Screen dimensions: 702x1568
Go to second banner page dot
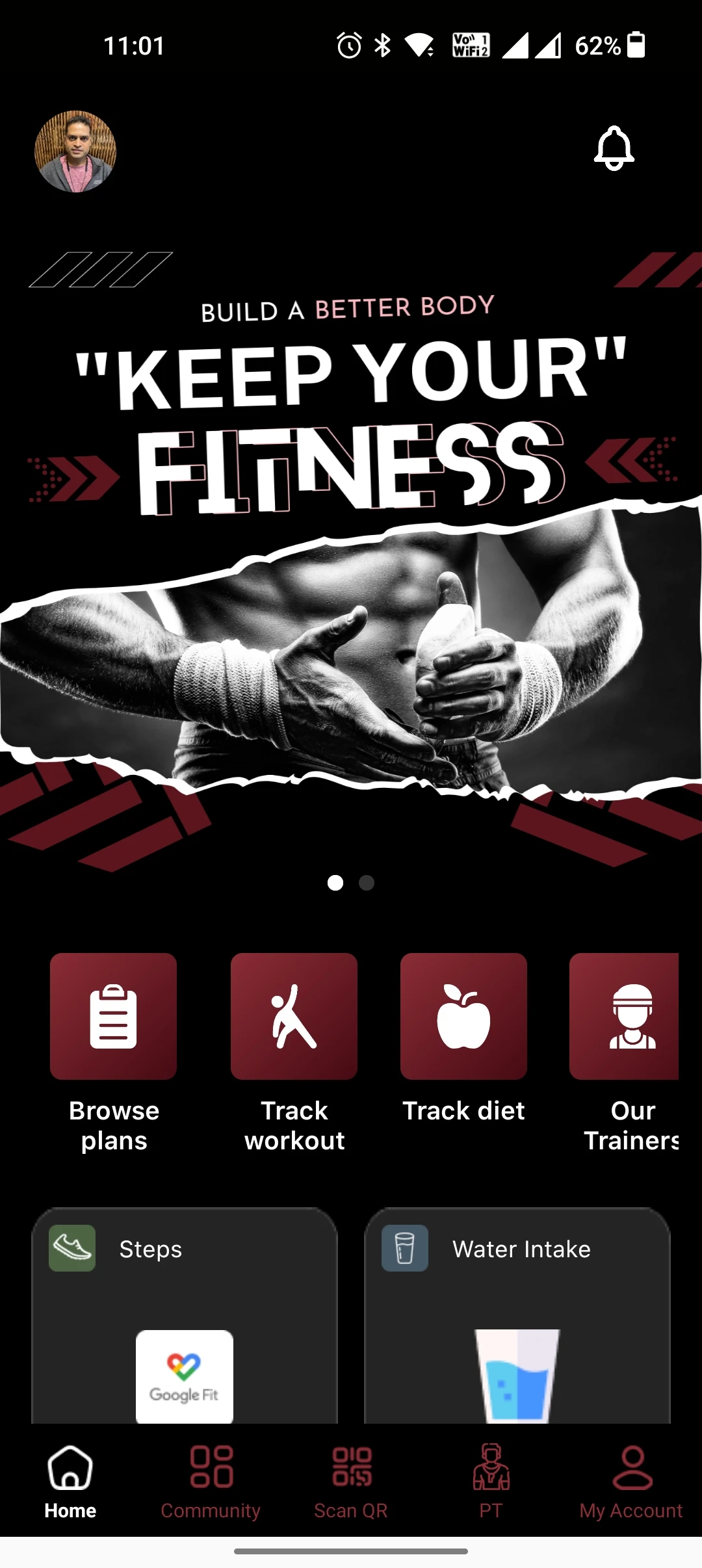367,883
